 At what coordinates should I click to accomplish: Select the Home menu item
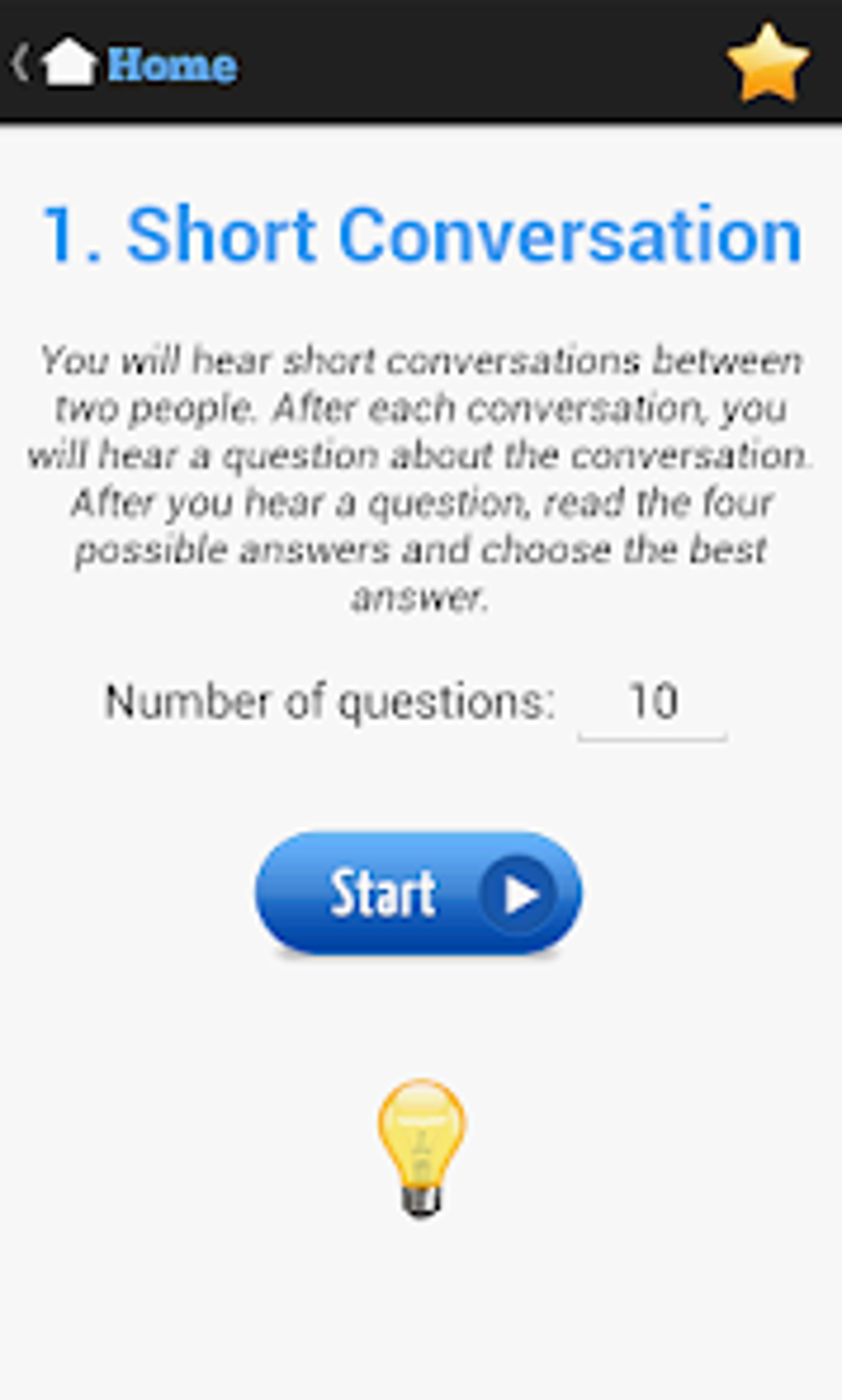point(170,63)
